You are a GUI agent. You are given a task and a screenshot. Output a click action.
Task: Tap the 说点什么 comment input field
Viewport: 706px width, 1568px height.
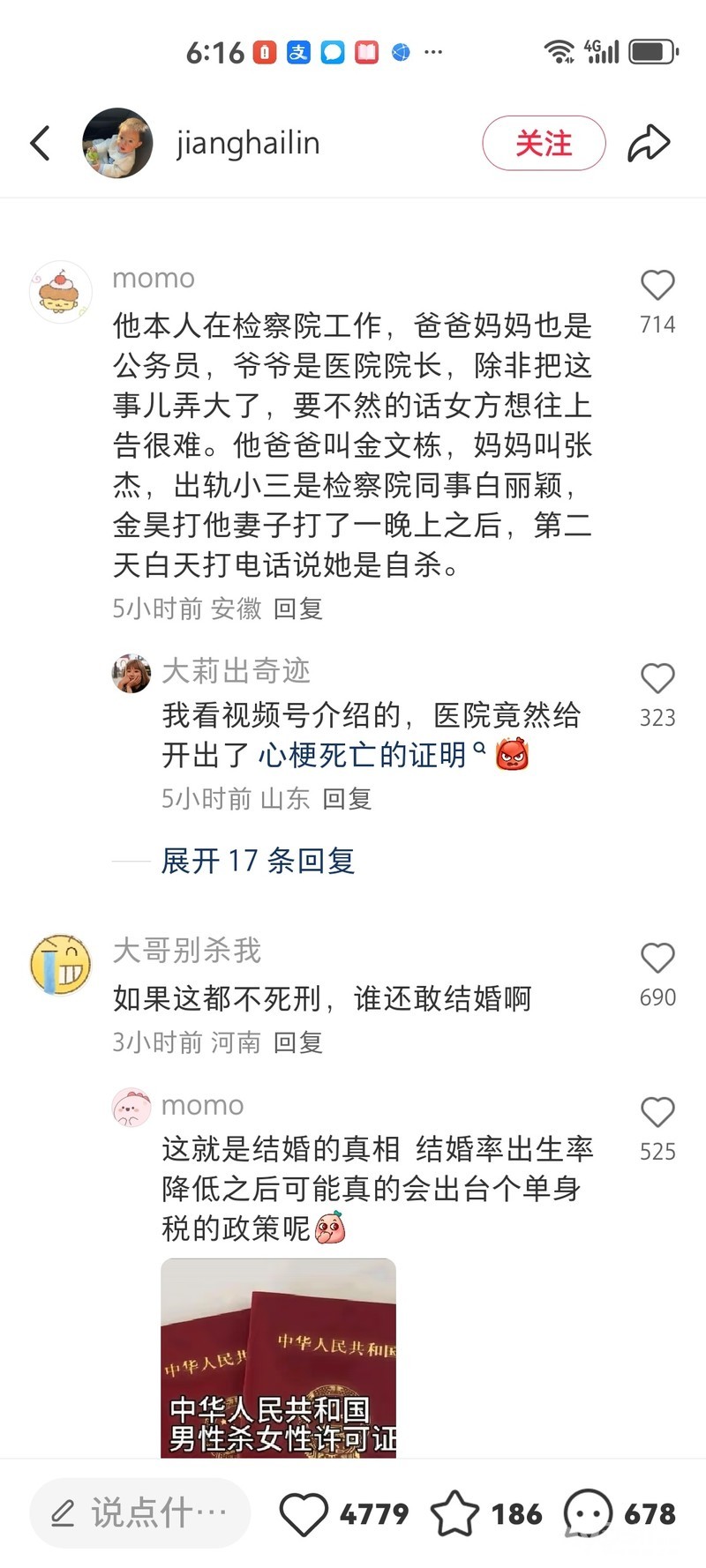click(140, 1513)
